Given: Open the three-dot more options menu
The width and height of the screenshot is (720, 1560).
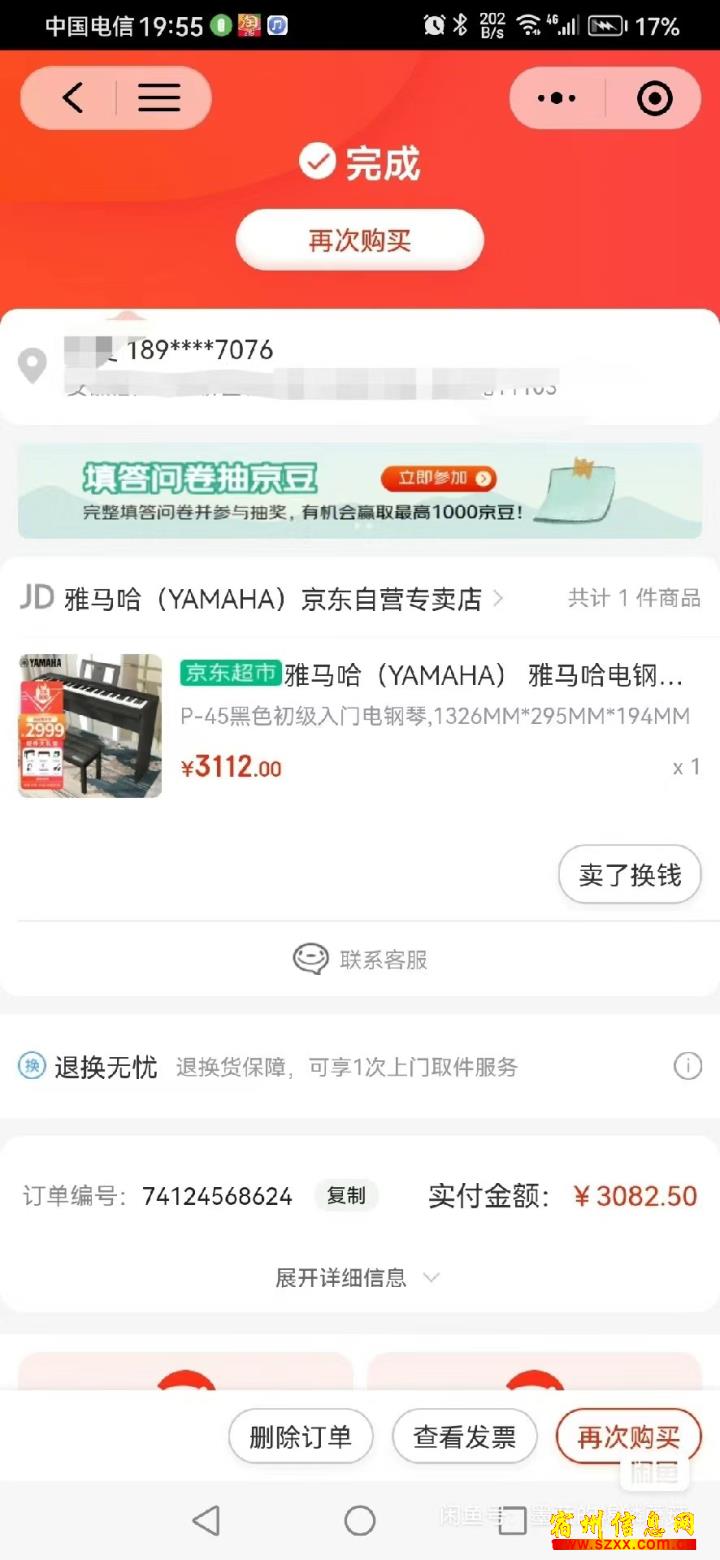Looking at the screenshot, I should (x=557, y=98).
